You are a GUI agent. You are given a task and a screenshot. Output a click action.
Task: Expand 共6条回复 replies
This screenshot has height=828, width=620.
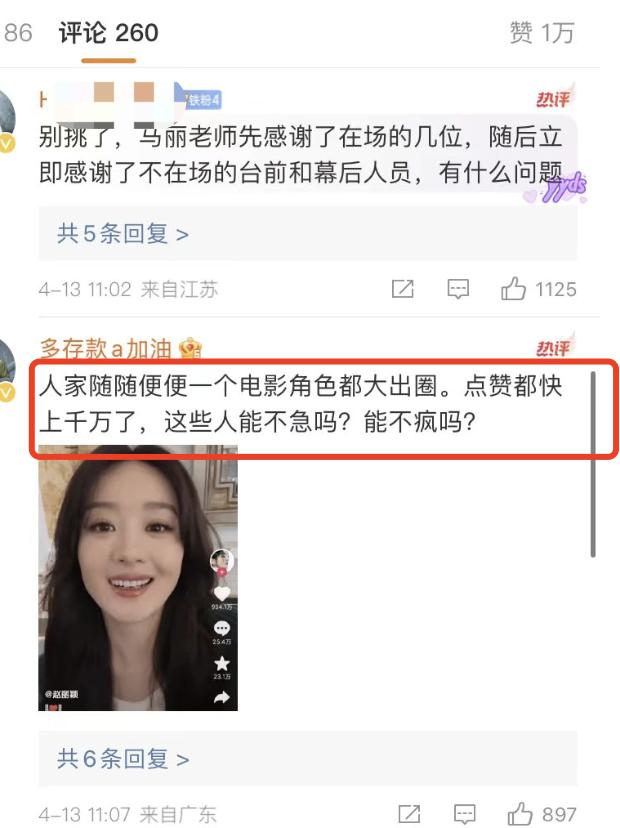(x=123, y=759)
